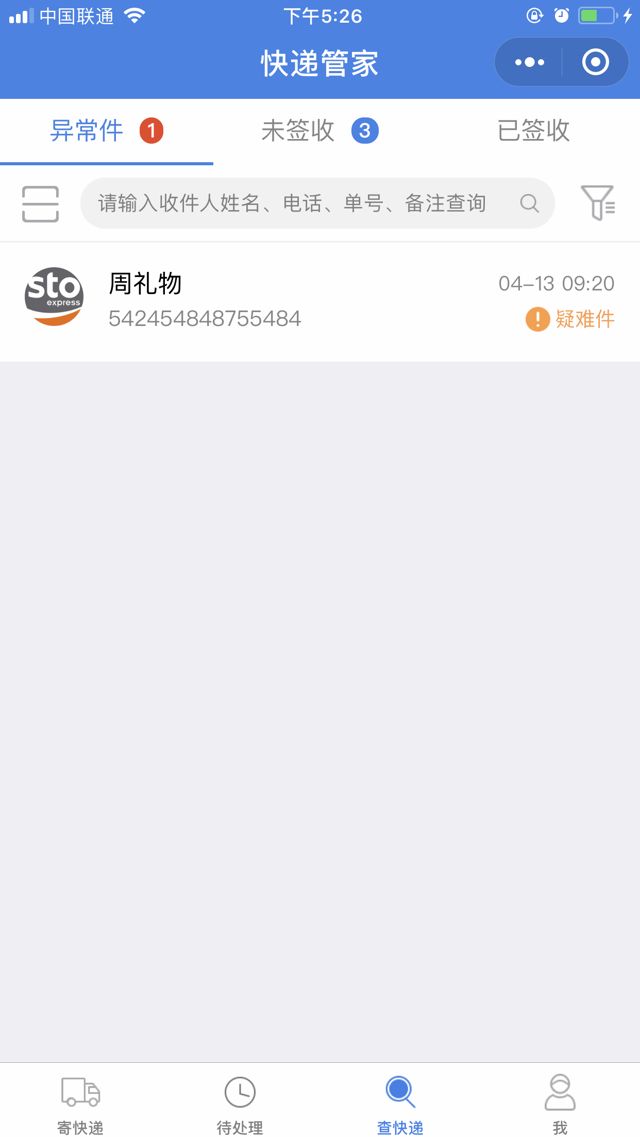Open the filter funnel icon
Screen dimensions: 640x1137
click(x=597, y=203)
